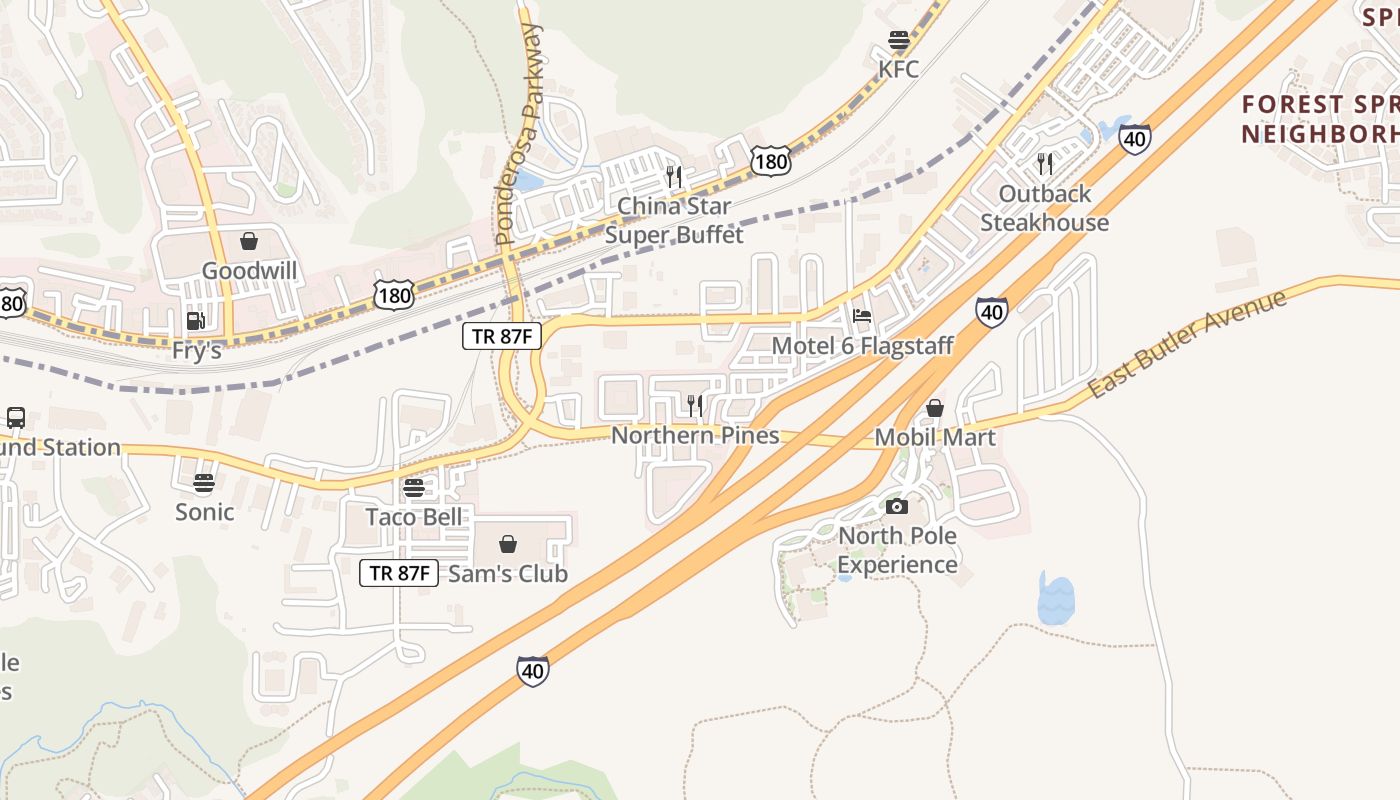Select the Motel 6 Flagstaff marker
This screenshot has width=1400, height=800.
(x=862, y=316)
